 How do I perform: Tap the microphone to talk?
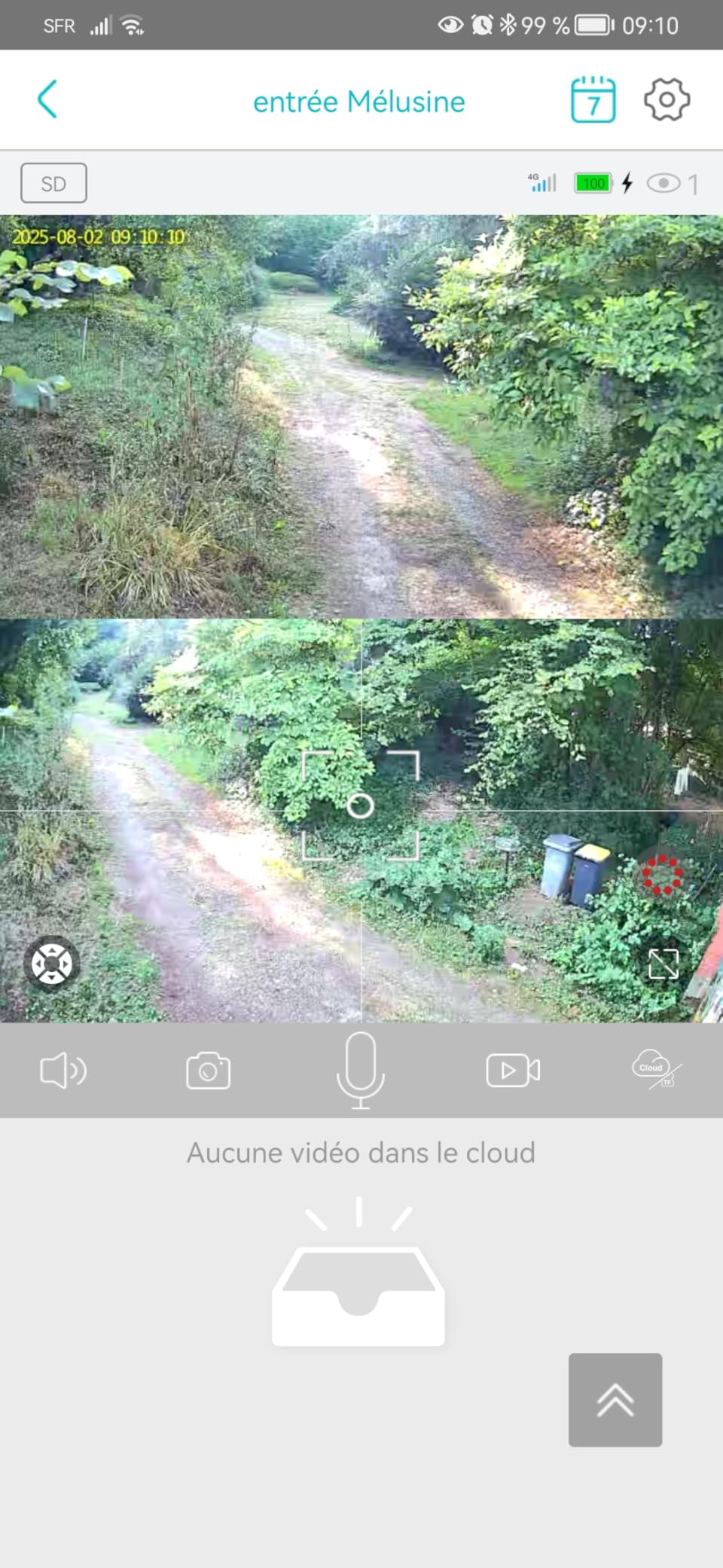[x=361, y=1070]
